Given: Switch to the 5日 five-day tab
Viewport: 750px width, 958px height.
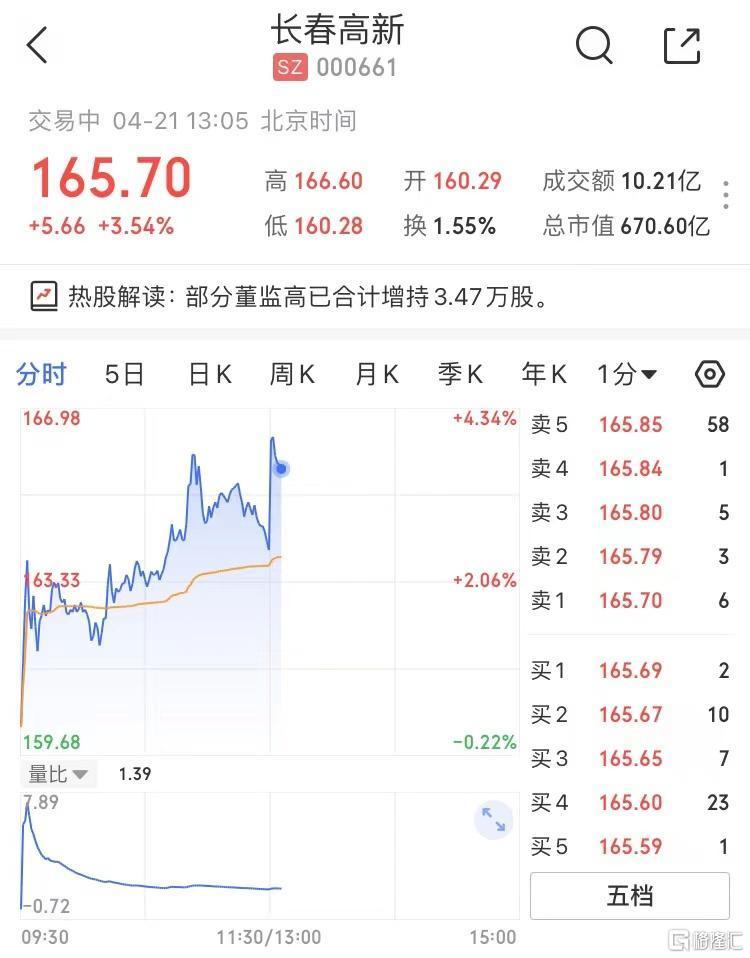Looking at the screenshot, I should [x=124, y=373].
